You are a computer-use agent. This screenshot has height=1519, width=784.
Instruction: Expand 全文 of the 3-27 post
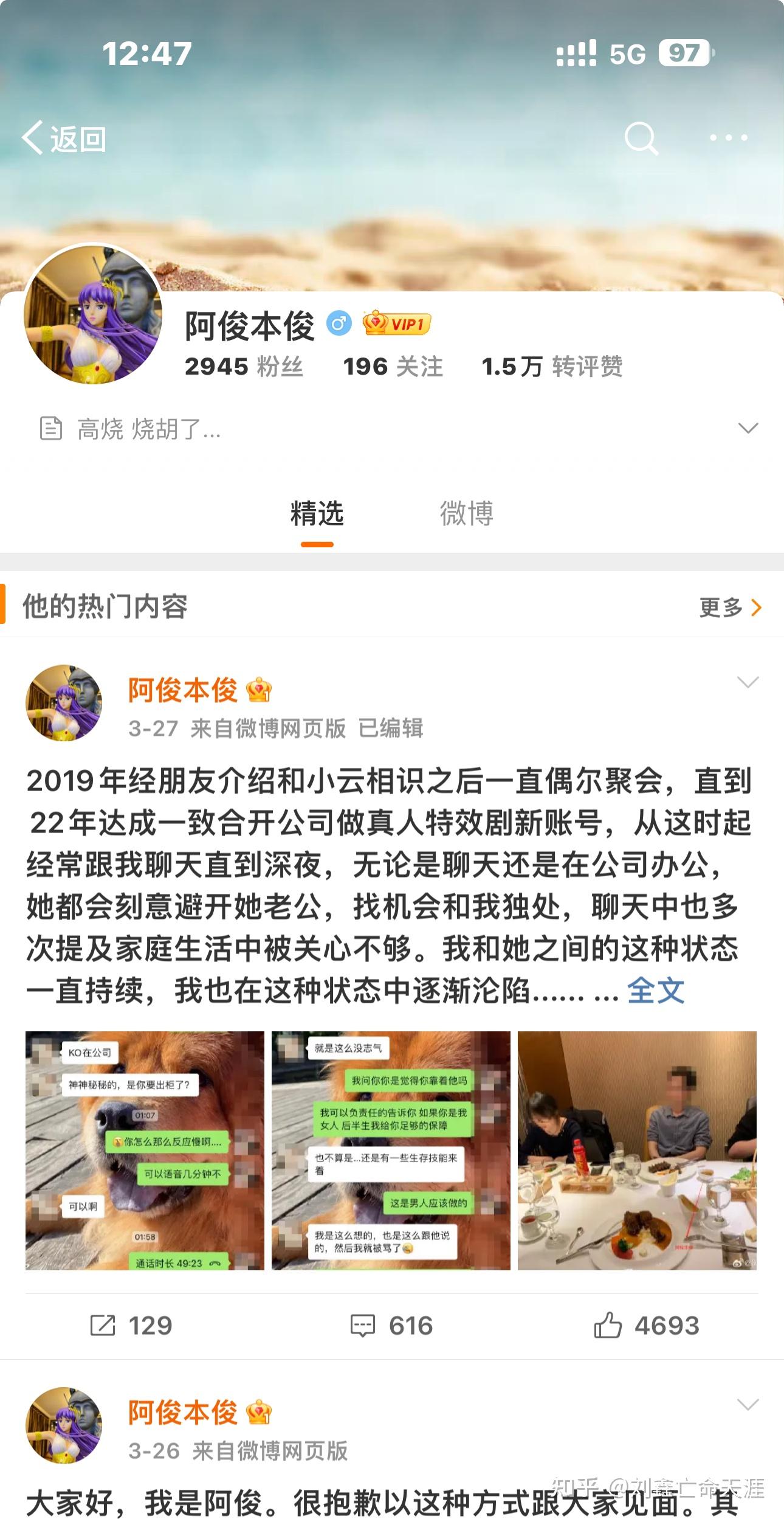[x=655, y=991]
